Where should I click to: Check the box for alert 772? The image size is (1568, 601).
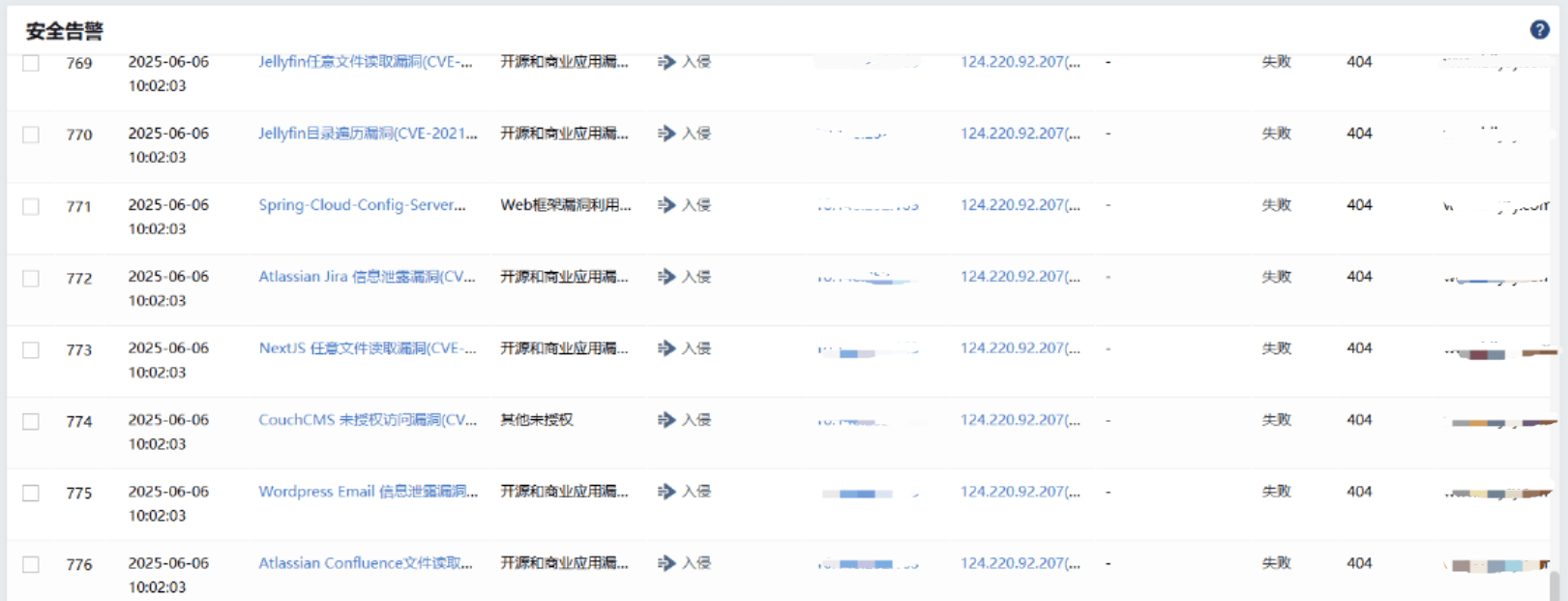(x=31, y=279)
